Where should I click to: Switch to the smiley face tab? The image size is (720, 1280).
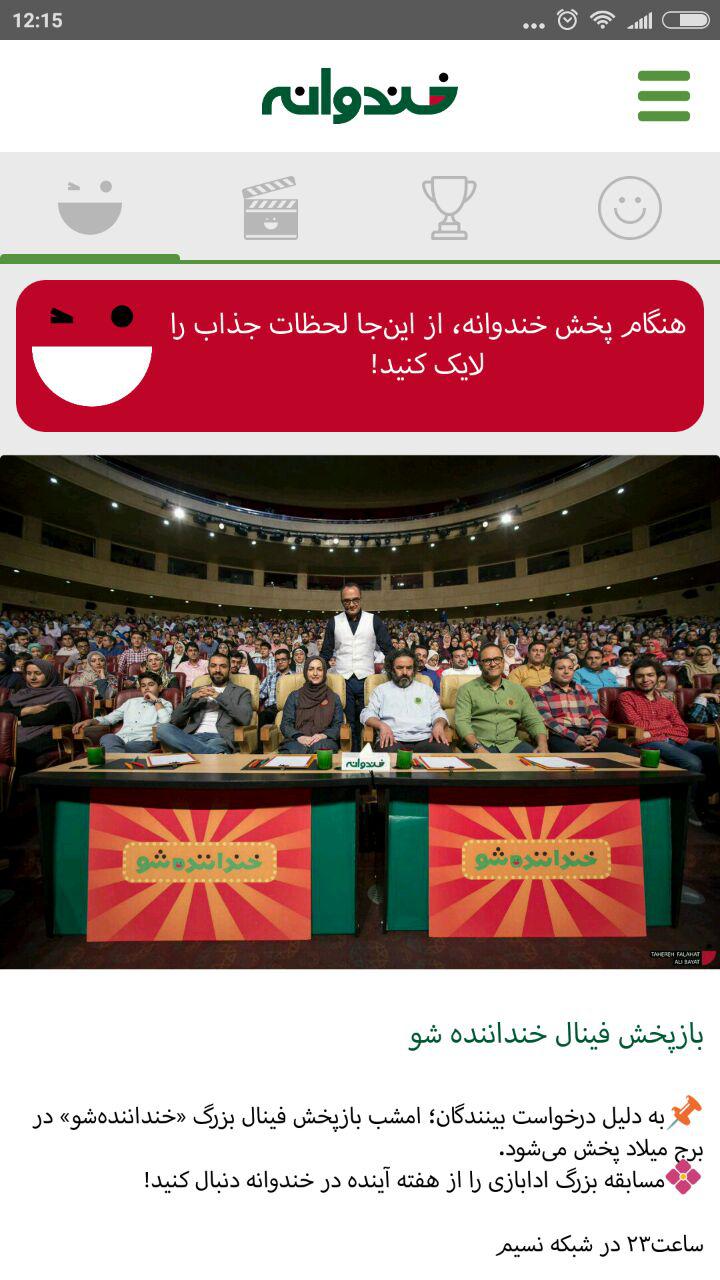pos(629,208)
